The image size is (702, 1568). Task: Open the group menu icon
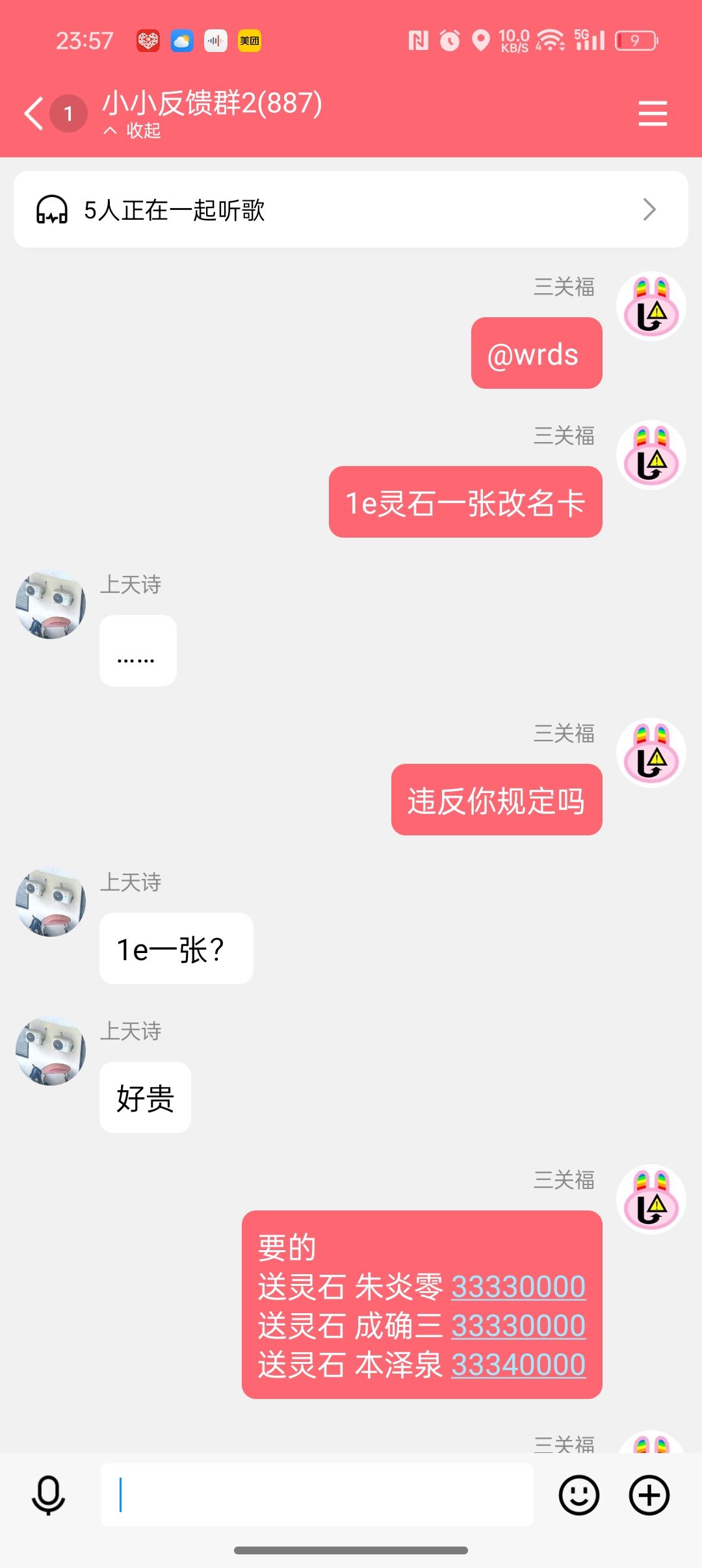pos(653,114)
